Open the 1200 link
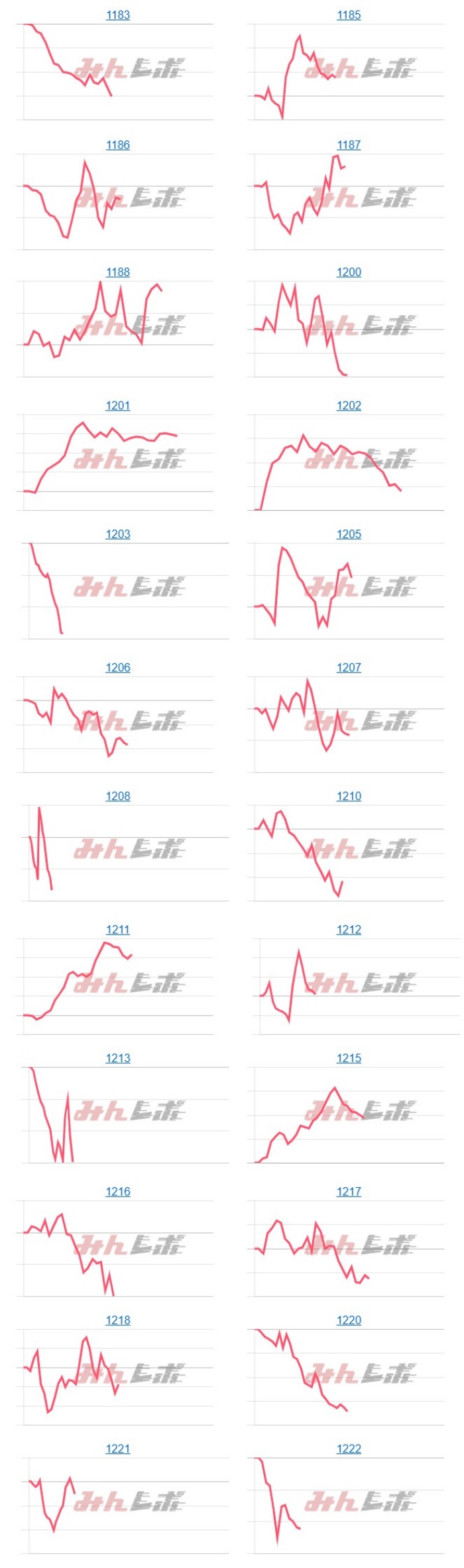The image size is (464, 1568). tap(349, 273)
